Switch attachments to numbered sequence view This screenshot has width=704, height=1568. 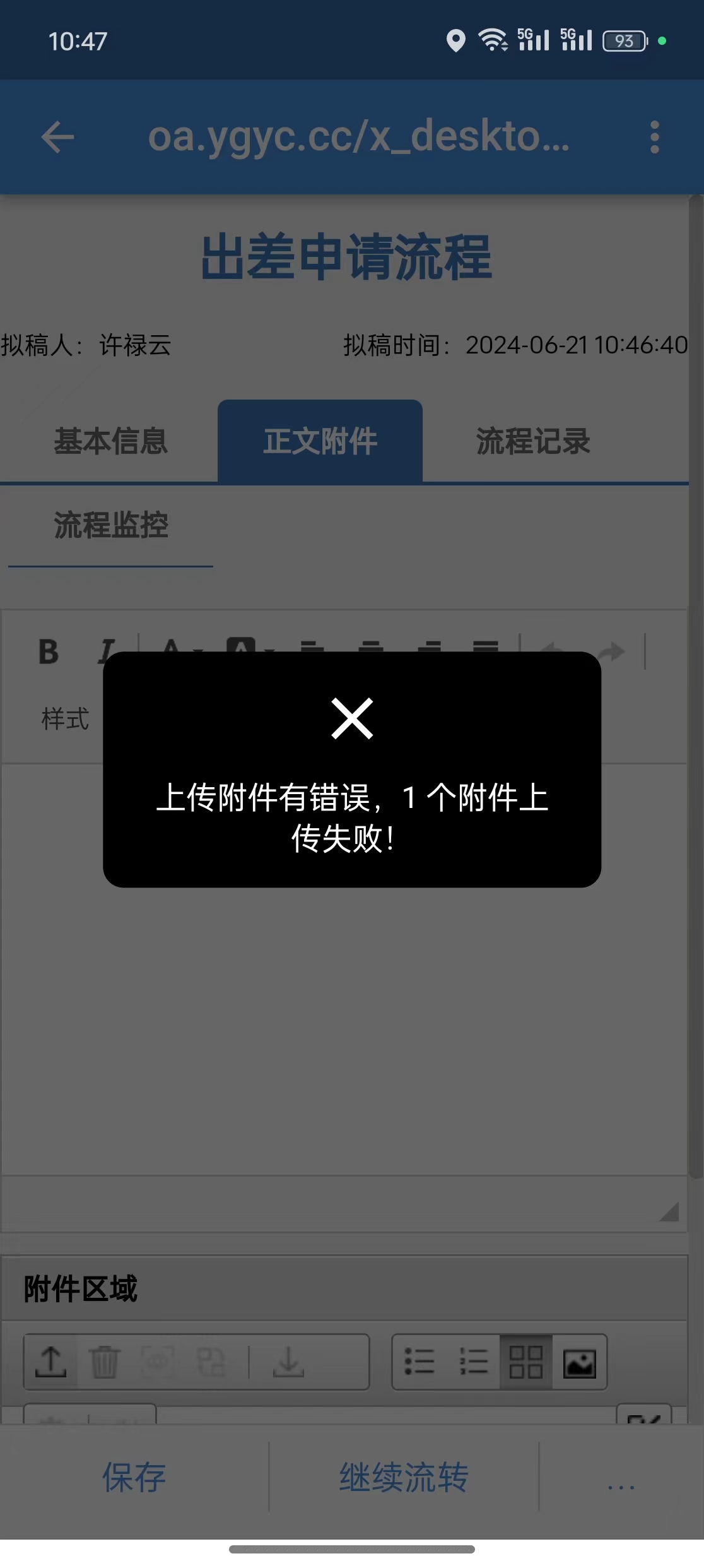pyautogui.click(x=474, y=1362)
